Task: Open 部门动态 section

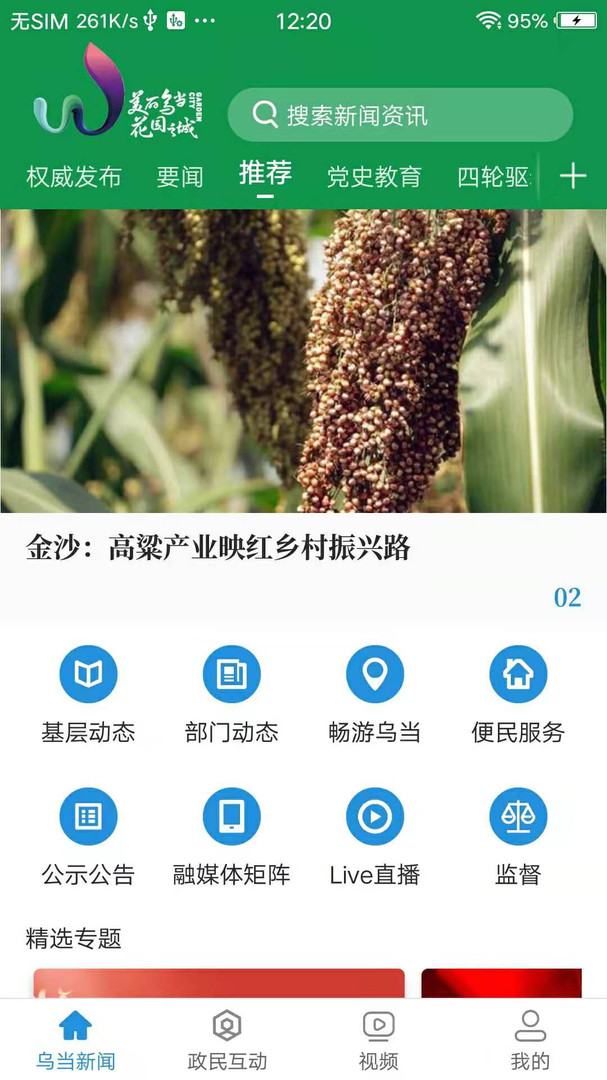Action: pos(231,693)
